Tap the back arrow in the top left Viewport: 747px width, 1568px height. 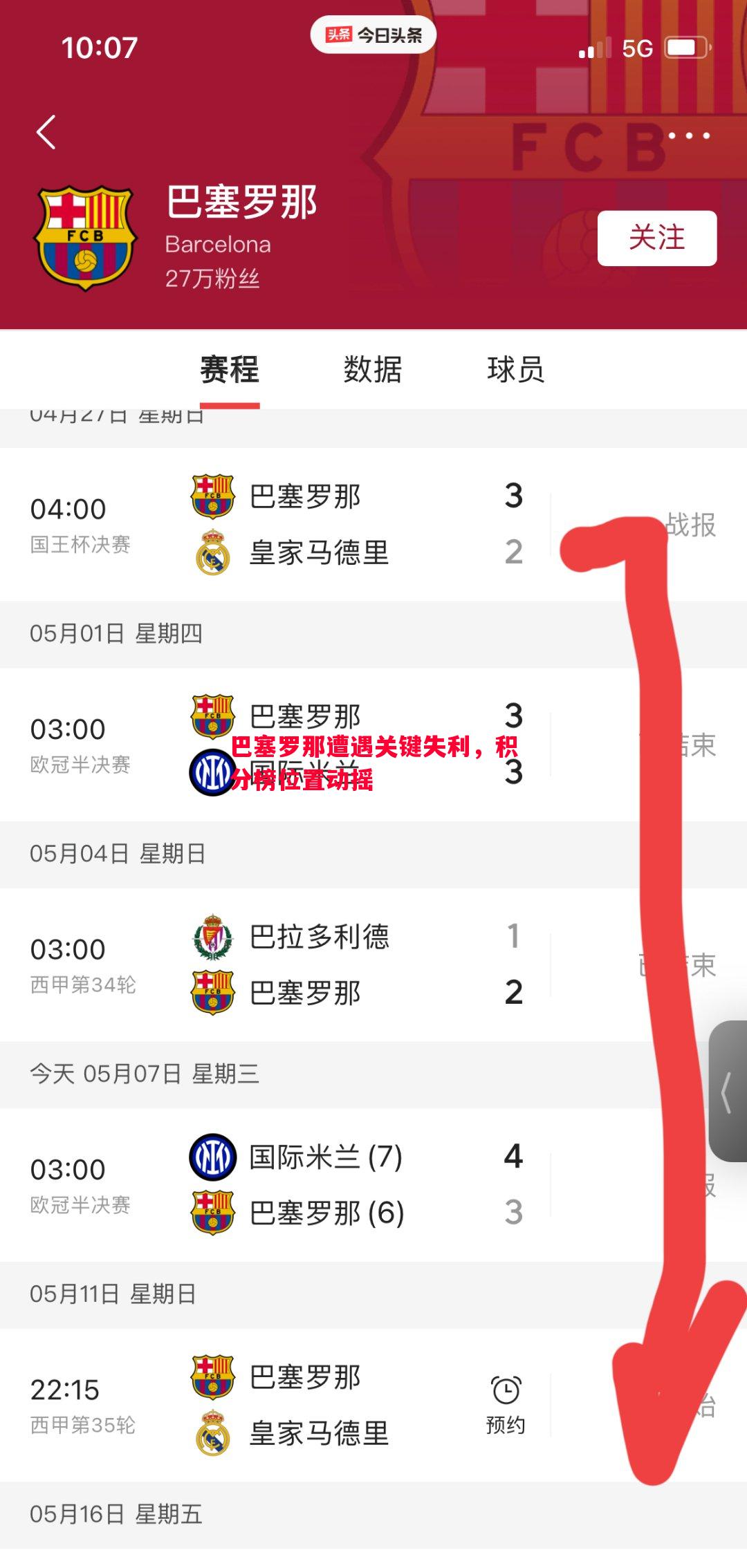(x=45, y=133)
